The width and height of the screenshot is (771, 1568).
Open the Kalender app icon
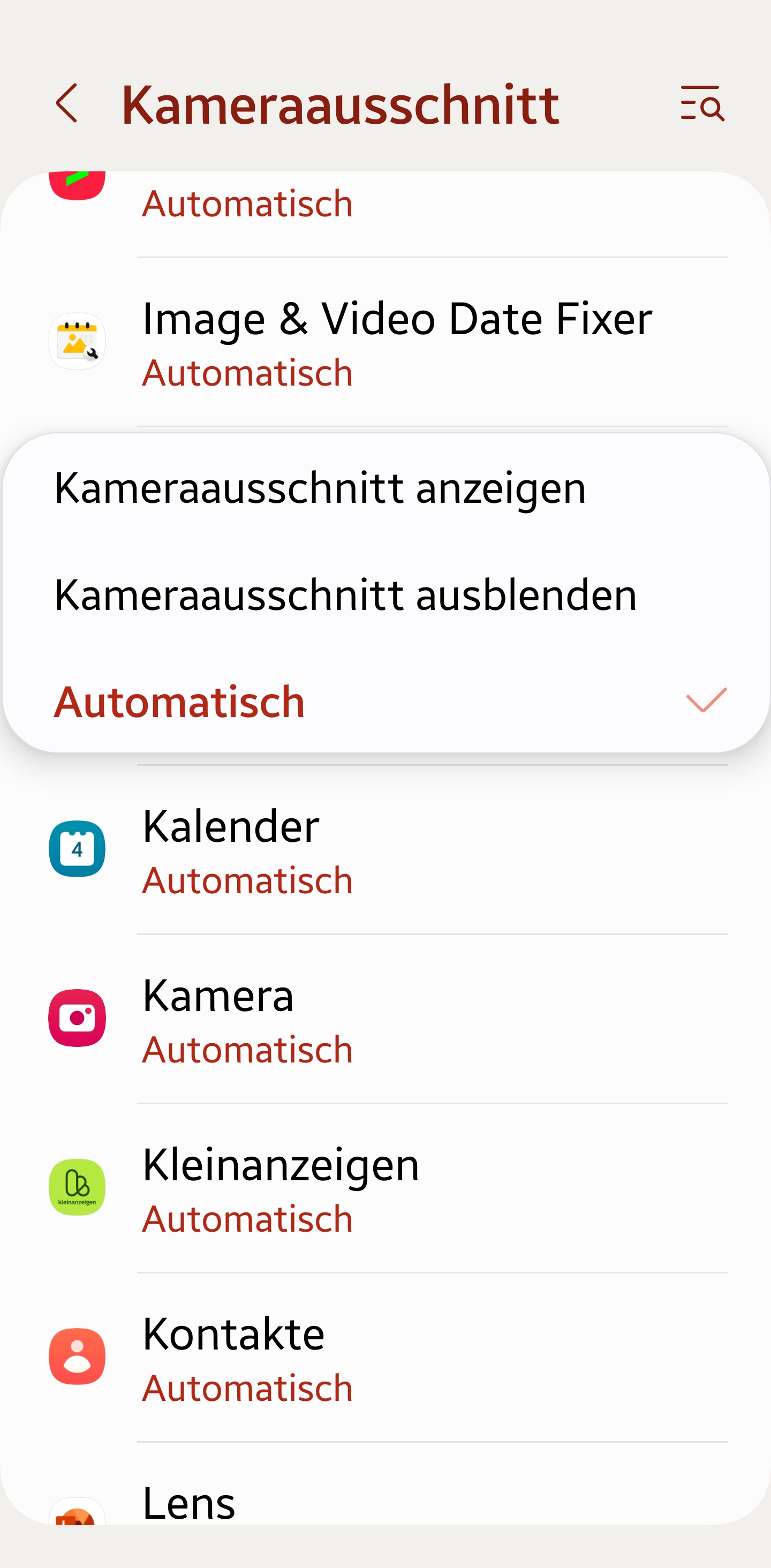click(x=77, y=848)
